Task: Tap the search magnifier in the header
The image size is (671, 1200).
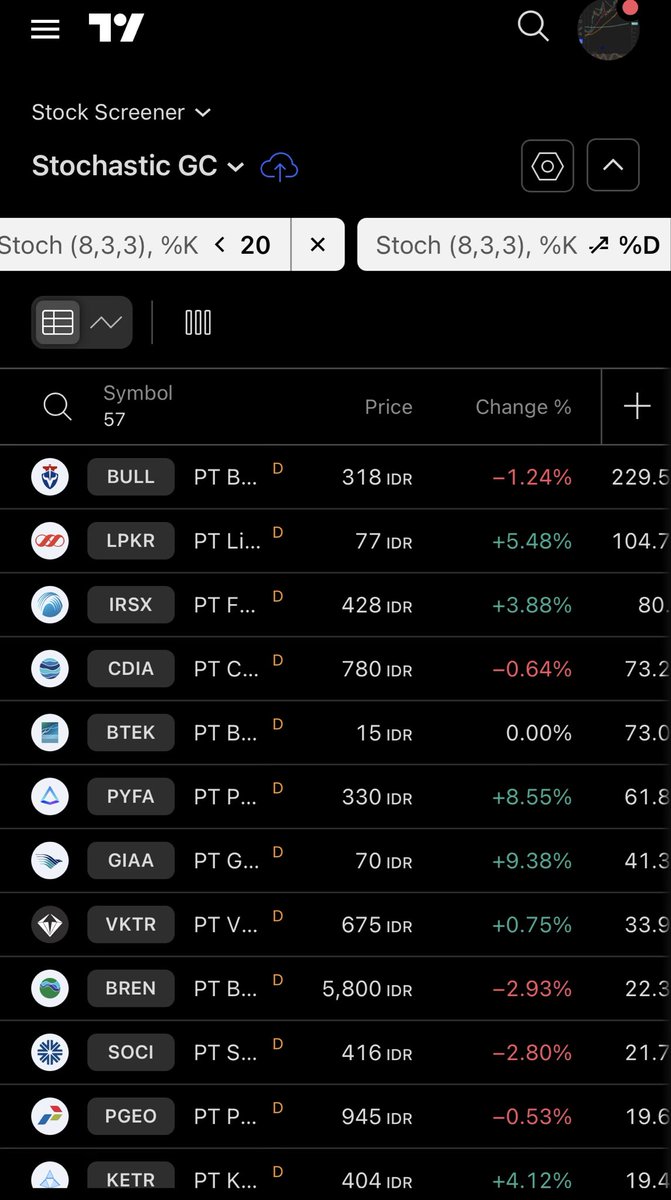Action: click(533, 28)
